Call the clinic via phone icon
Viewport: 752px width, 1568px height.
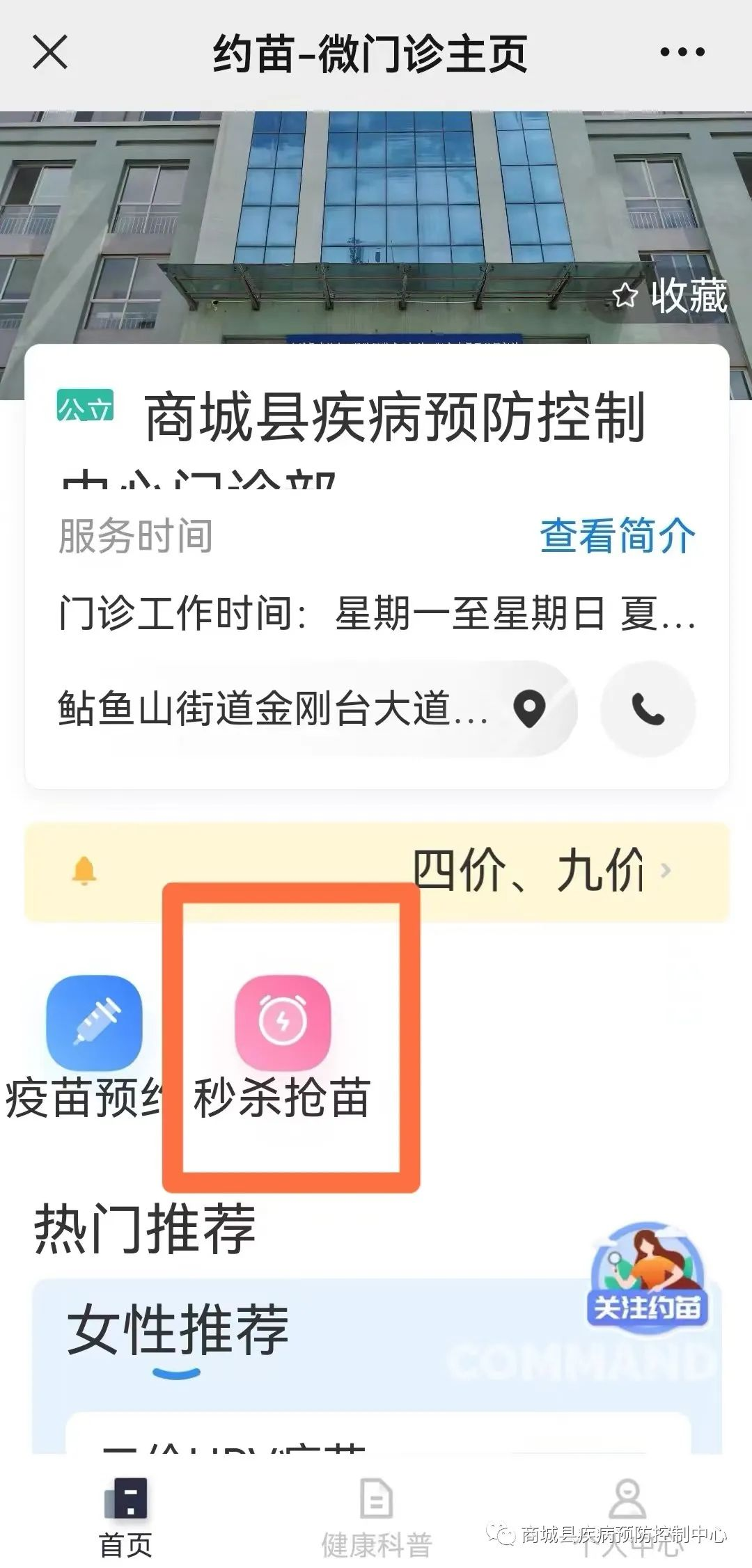pyautogui.click(x=648, y=709)
